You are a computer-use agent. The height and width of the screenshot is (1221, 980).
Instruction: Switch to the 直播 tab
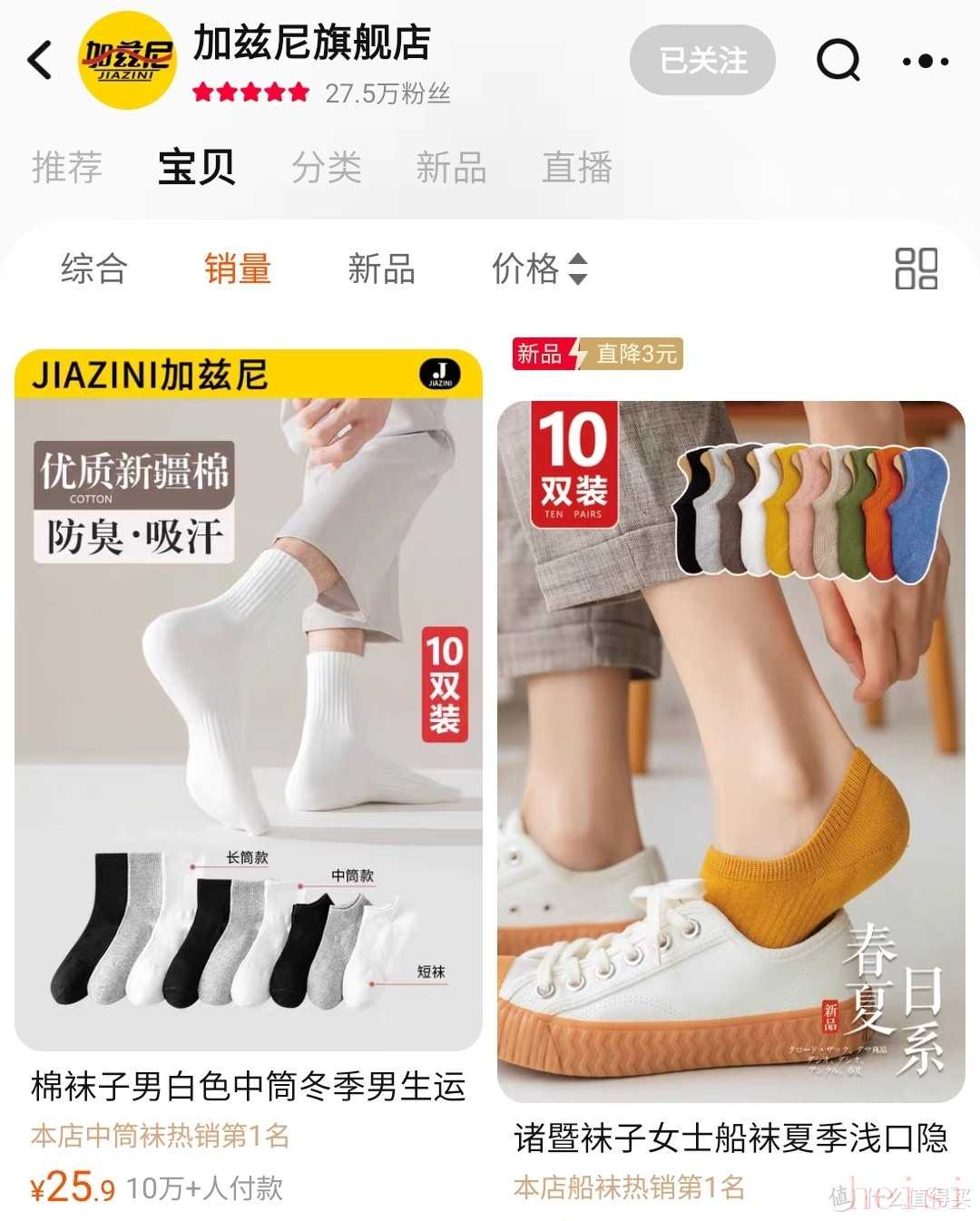(x=577, y=168)
